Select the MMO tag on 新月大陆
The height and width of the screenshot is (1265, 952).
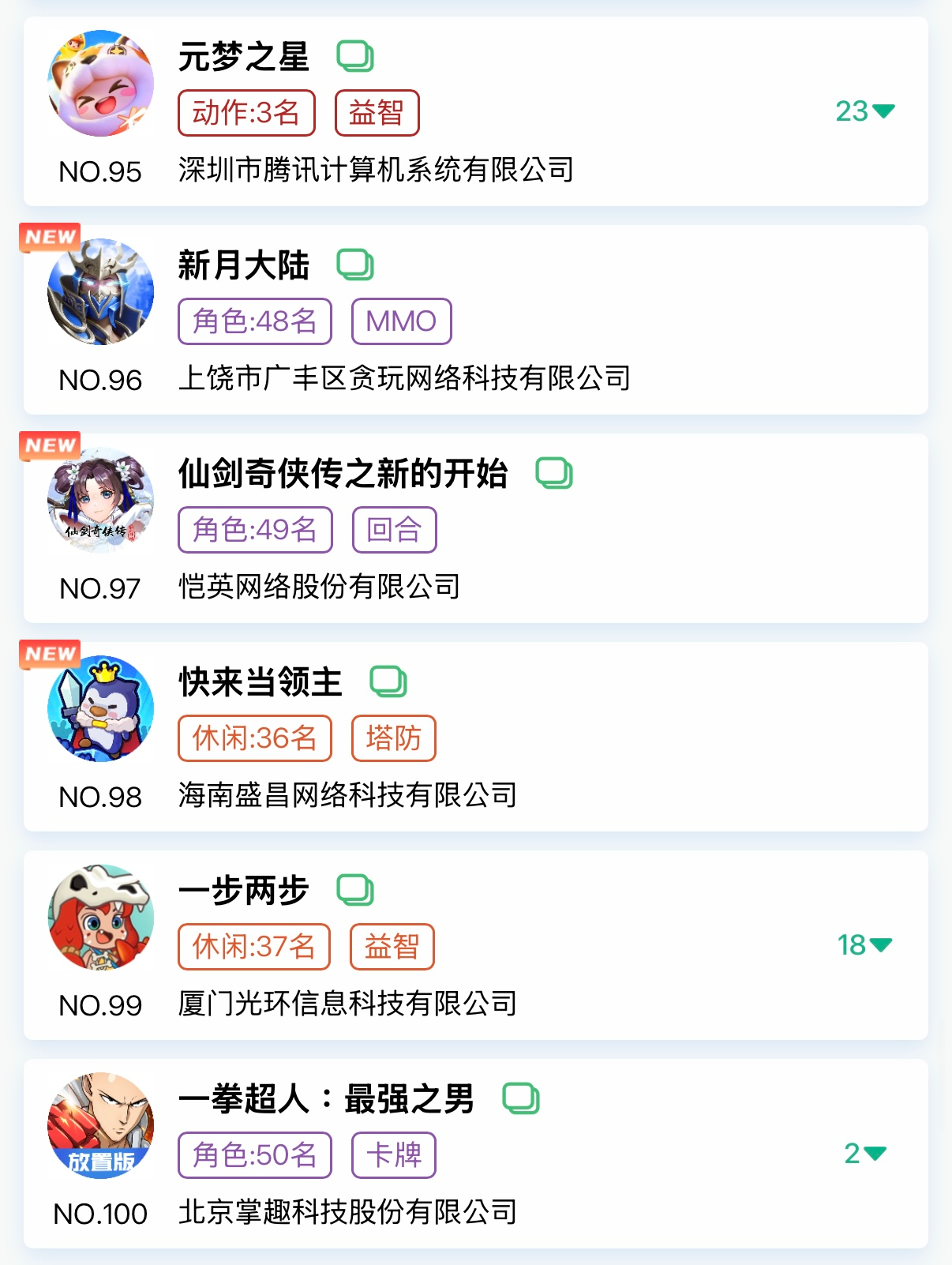[401, 321]
